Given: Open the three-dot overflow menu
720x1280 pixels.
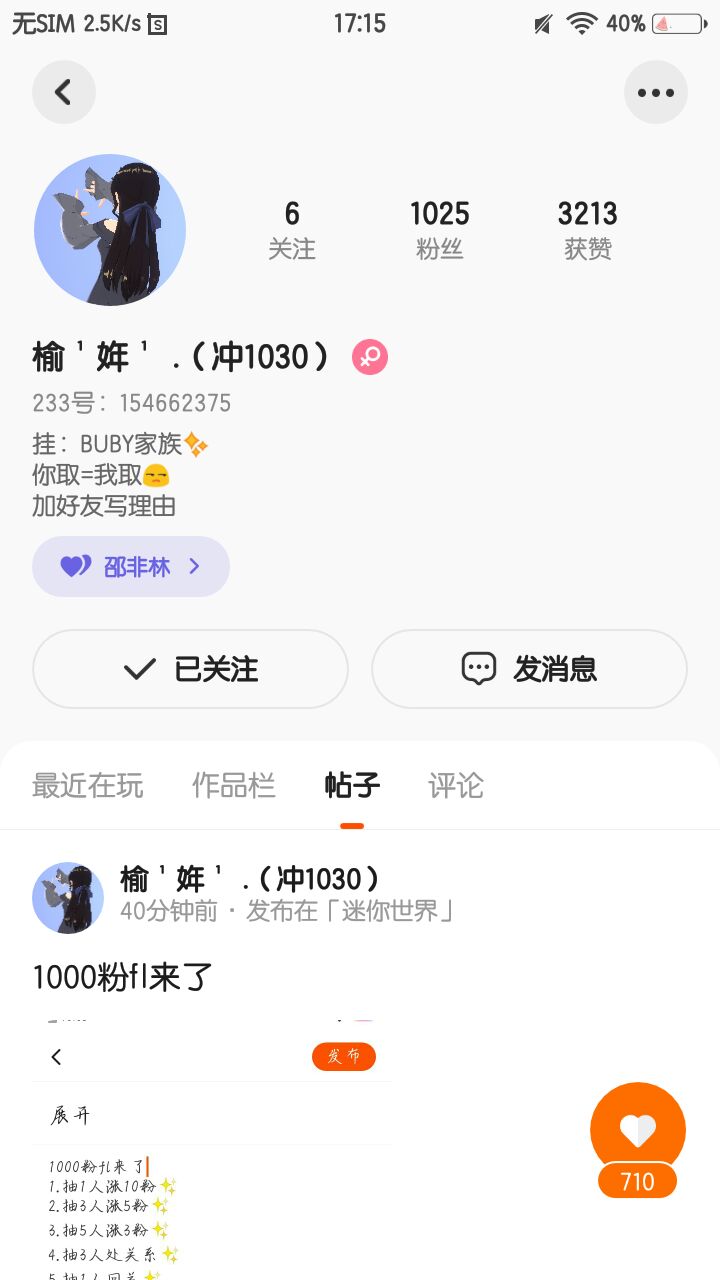Looking at the screenshot, I should coord(656,92).
